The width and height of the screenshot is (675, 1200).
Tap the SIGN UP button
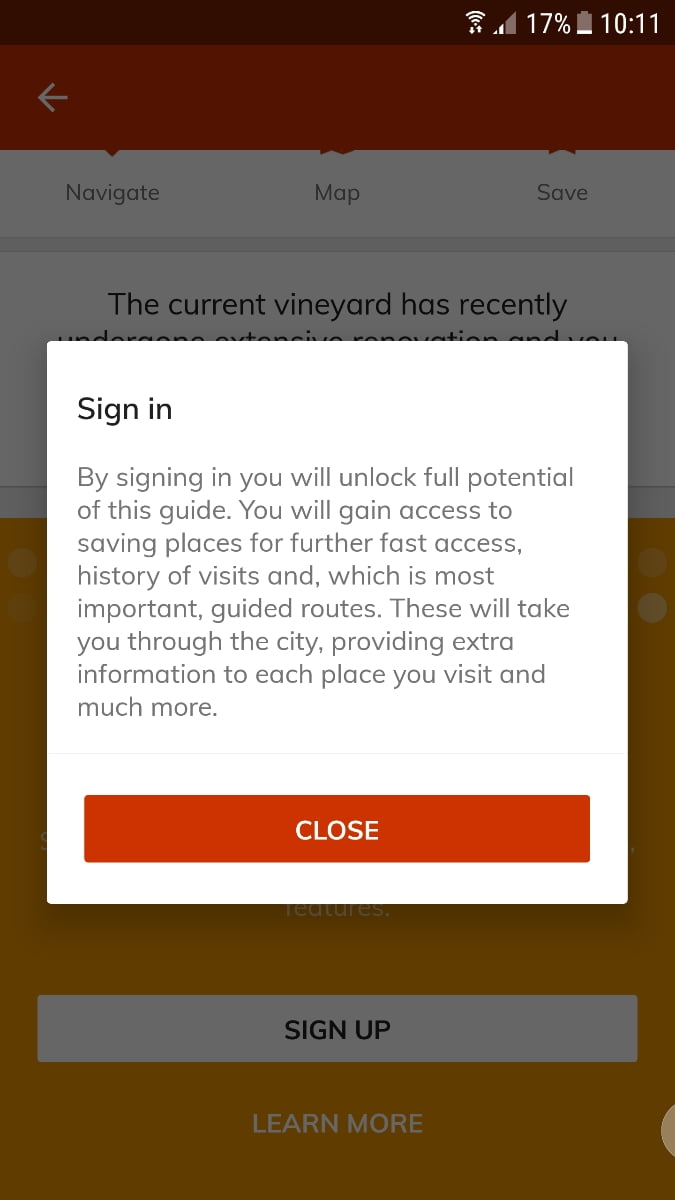click(x=337, y=1028)
